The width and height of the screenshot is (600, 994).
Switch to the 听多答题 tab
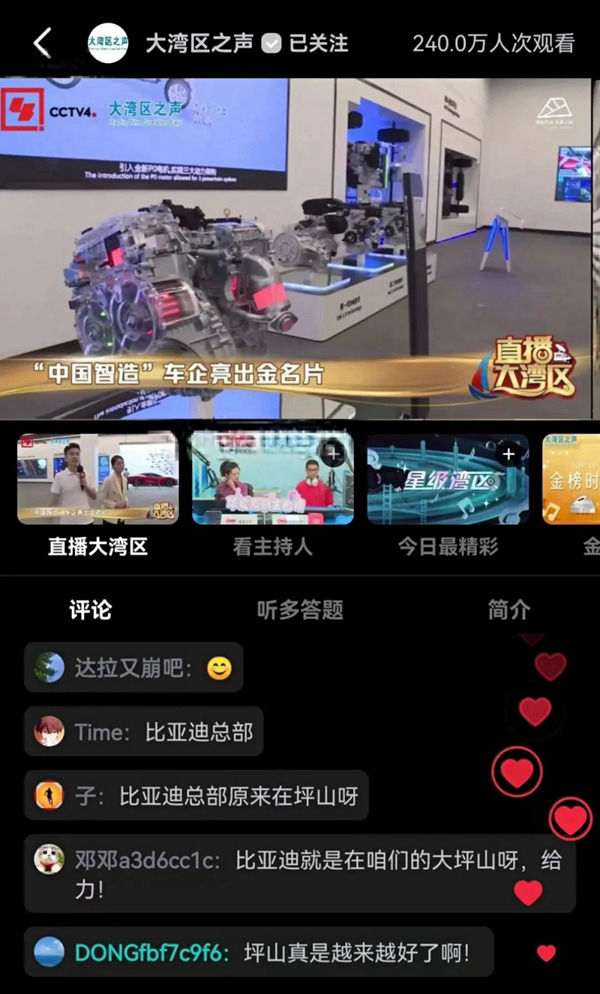coord(300,609)
